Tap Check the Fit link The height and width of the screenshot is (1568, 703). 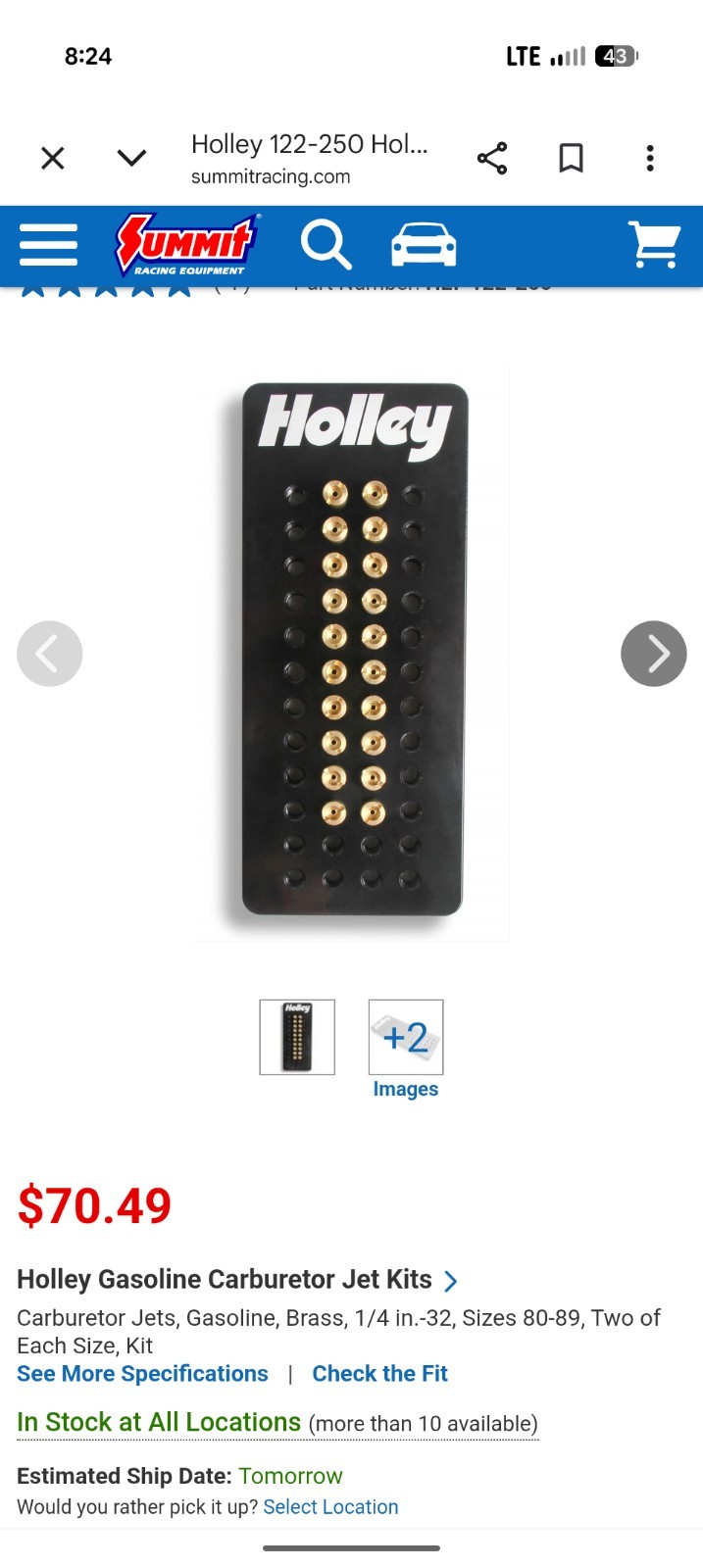[x=379, y=1374]
